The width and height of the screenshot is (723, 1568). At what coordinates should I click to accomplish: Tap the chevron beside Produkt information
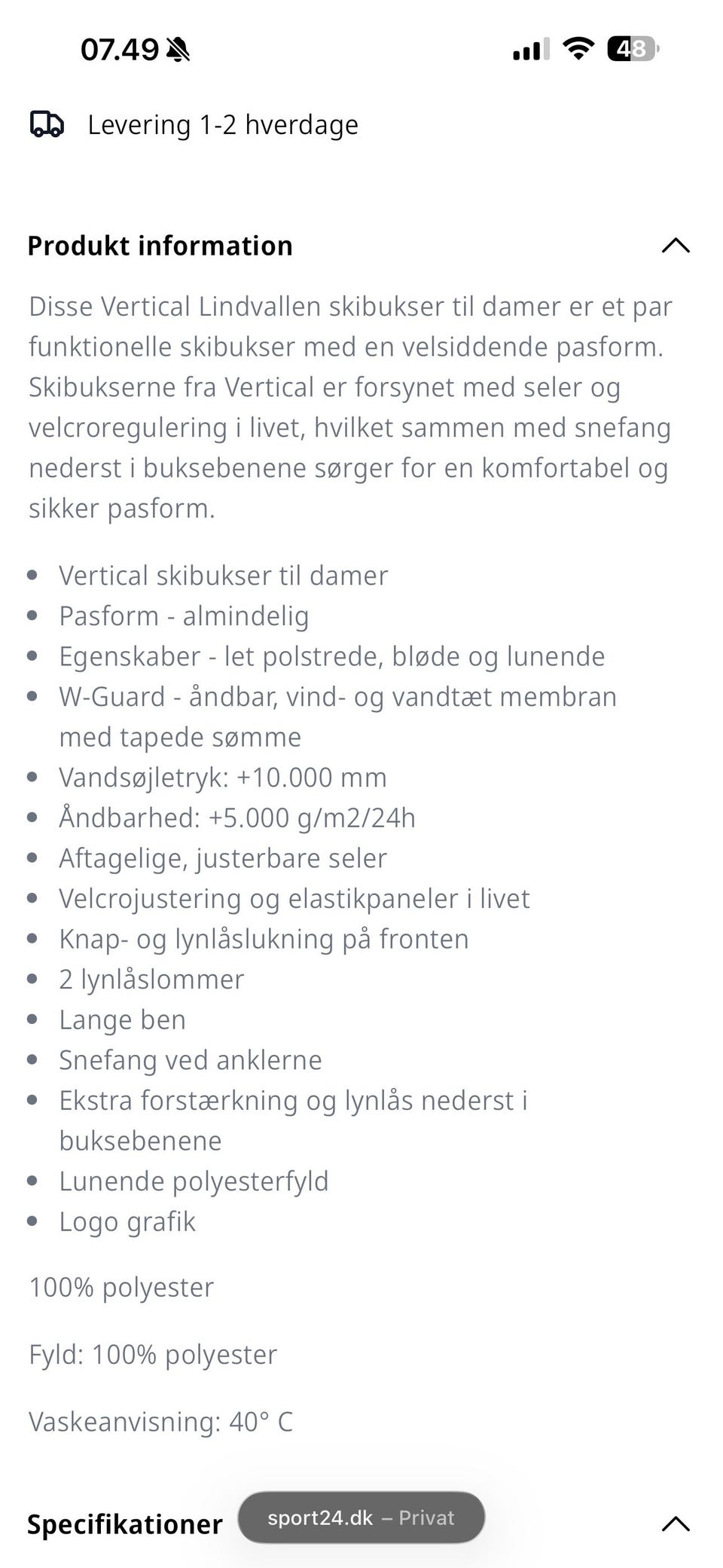click(676, 245)
